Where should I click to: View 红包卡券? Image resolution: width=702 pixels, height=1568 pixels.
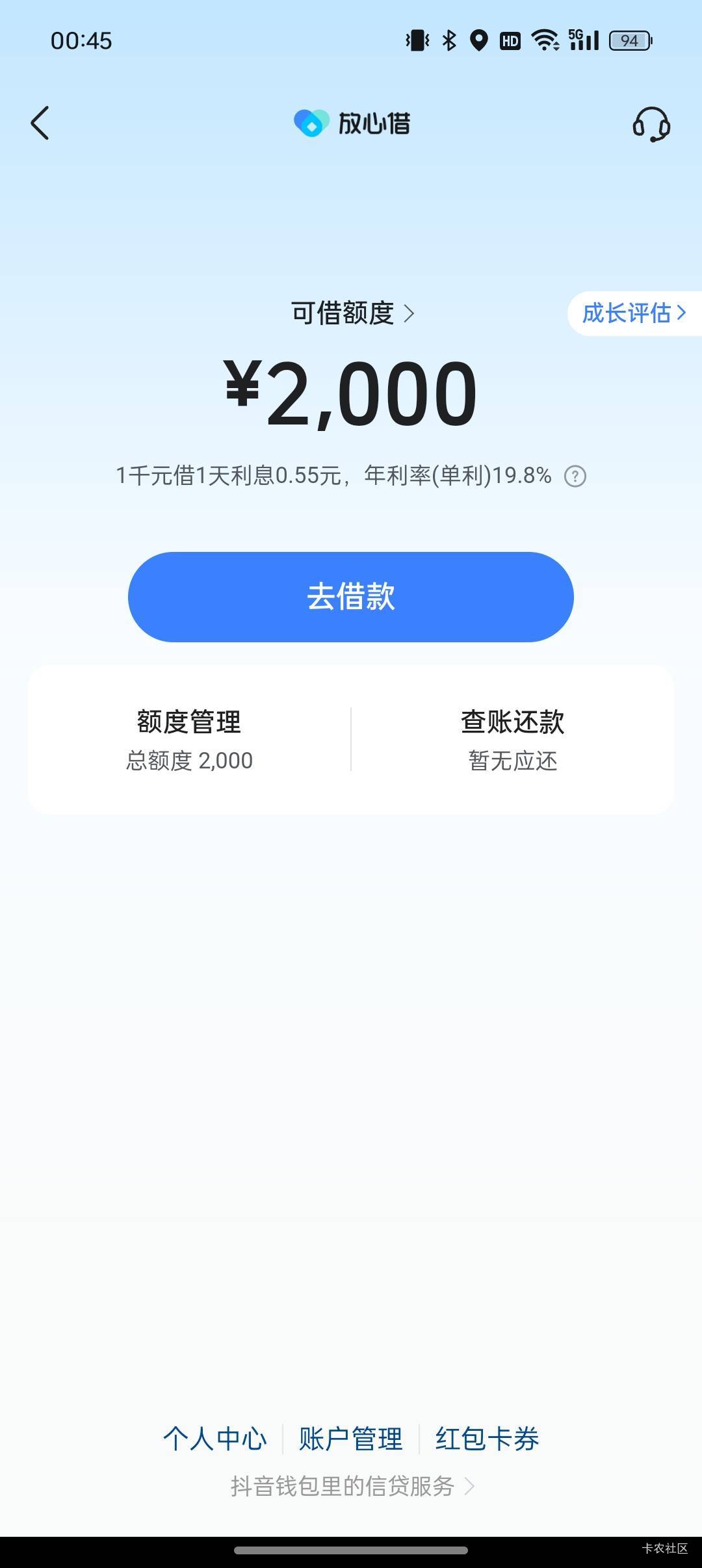click(x=487, y=1439)
